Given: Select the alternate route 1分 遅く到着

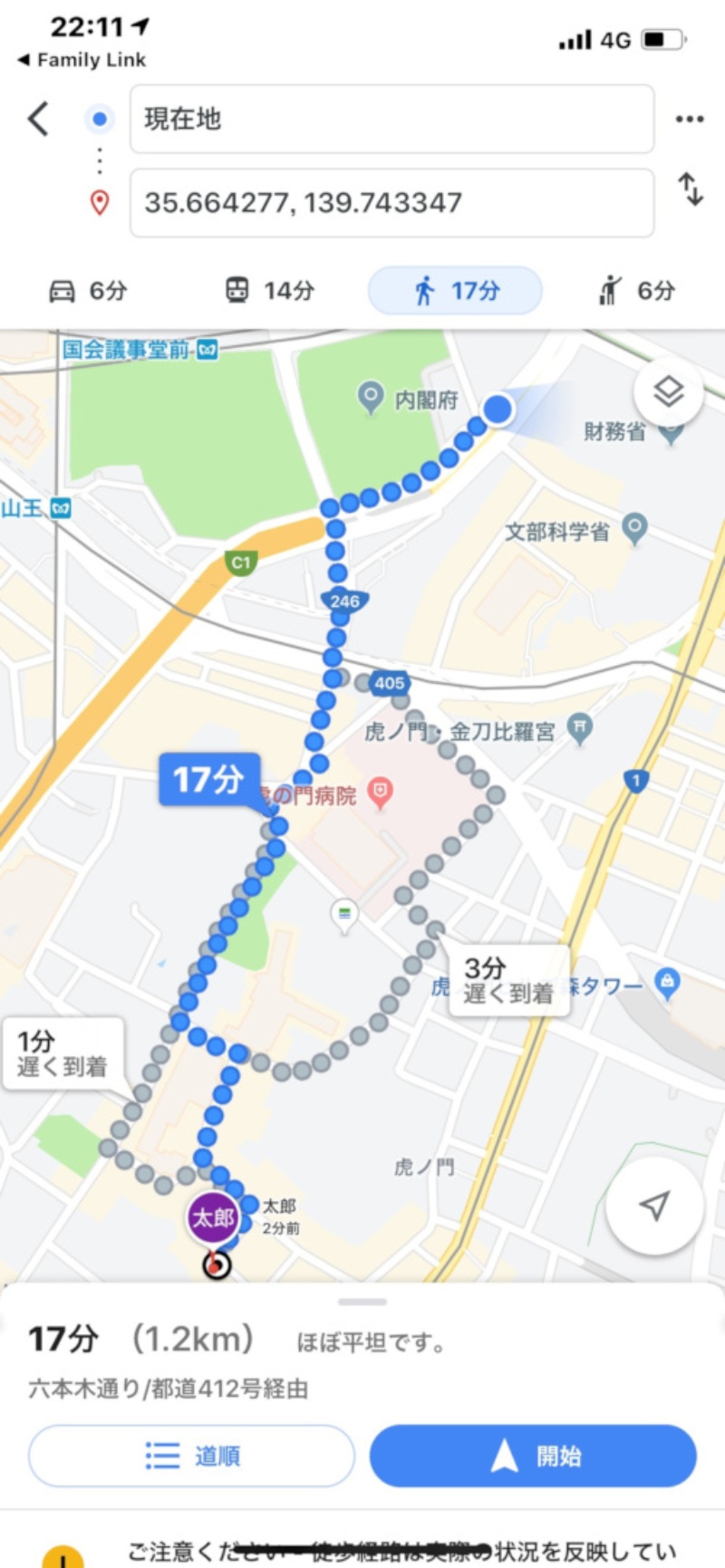Looking at the screenshot, I should 62,1053.
